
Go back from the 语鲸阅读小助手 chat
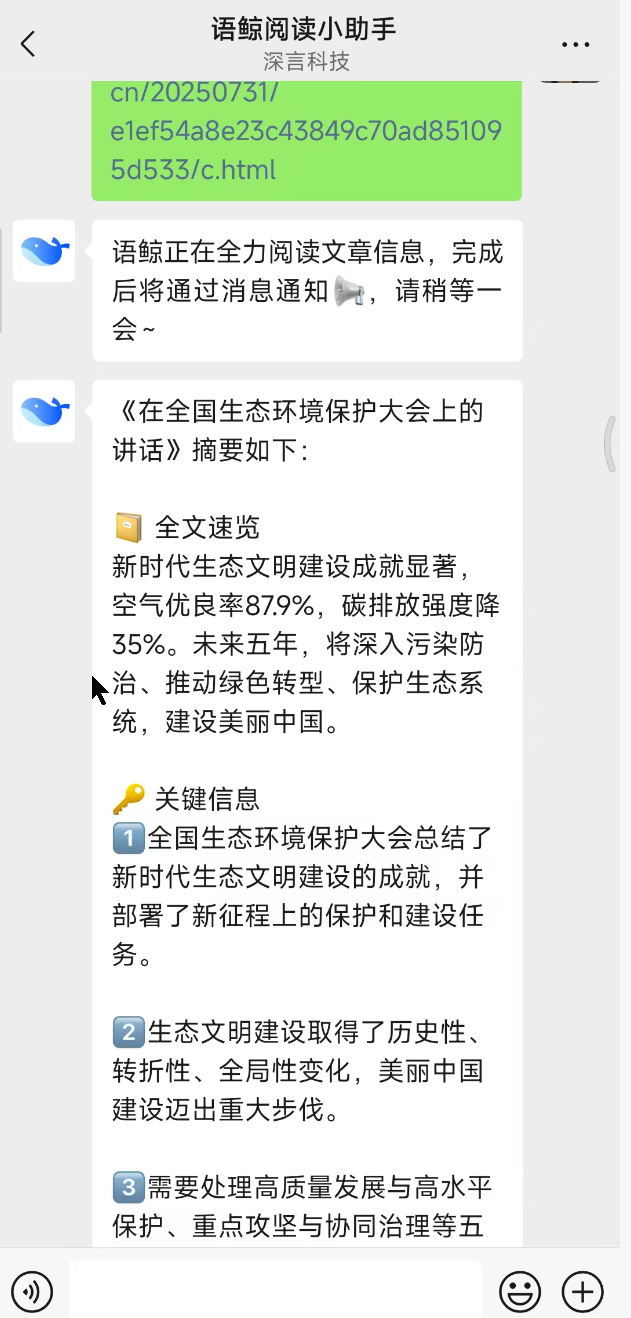coord(28,44)
